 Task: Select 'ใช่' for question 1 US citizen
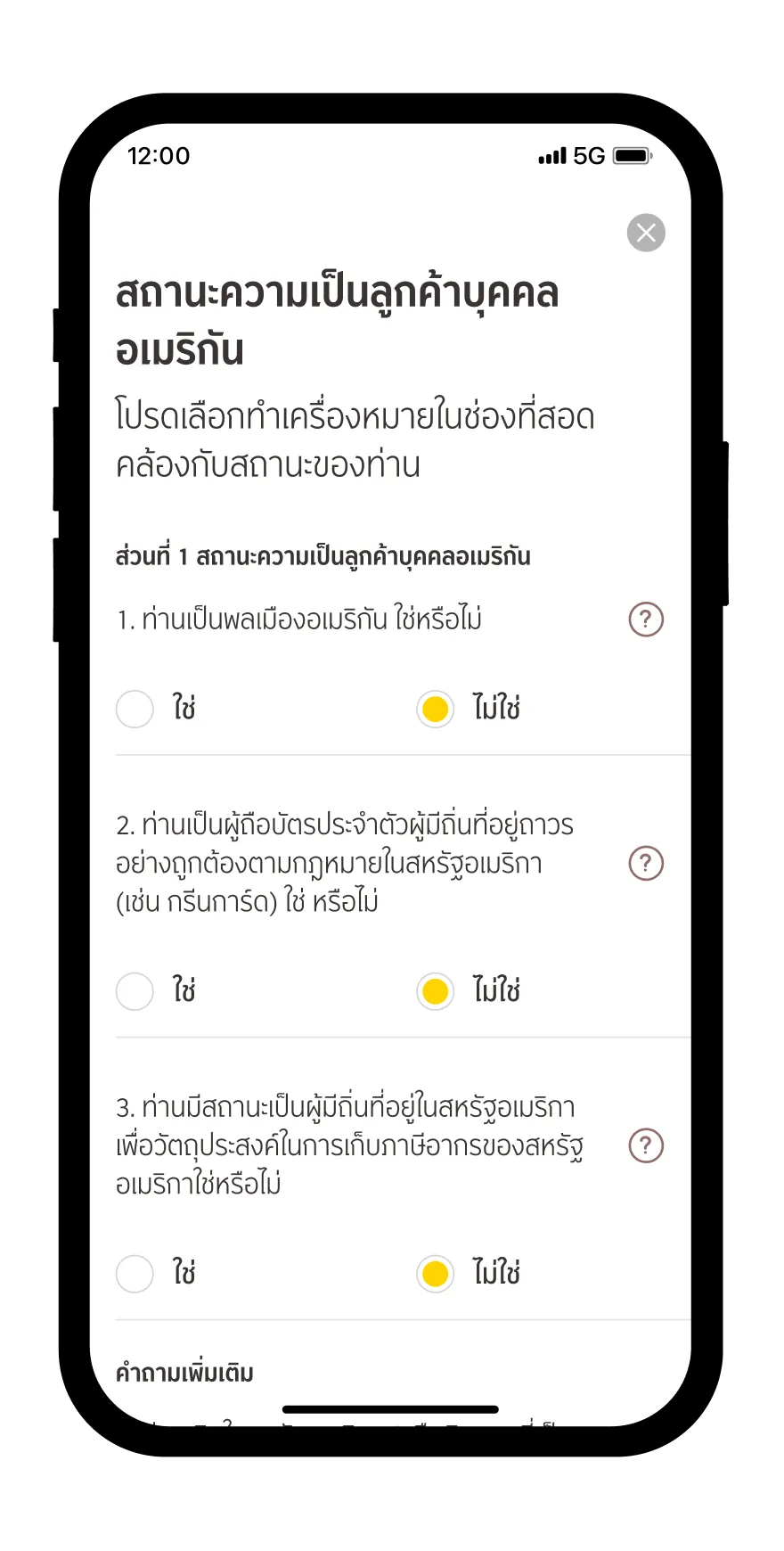pyautogui.click(x=135, y=710)
